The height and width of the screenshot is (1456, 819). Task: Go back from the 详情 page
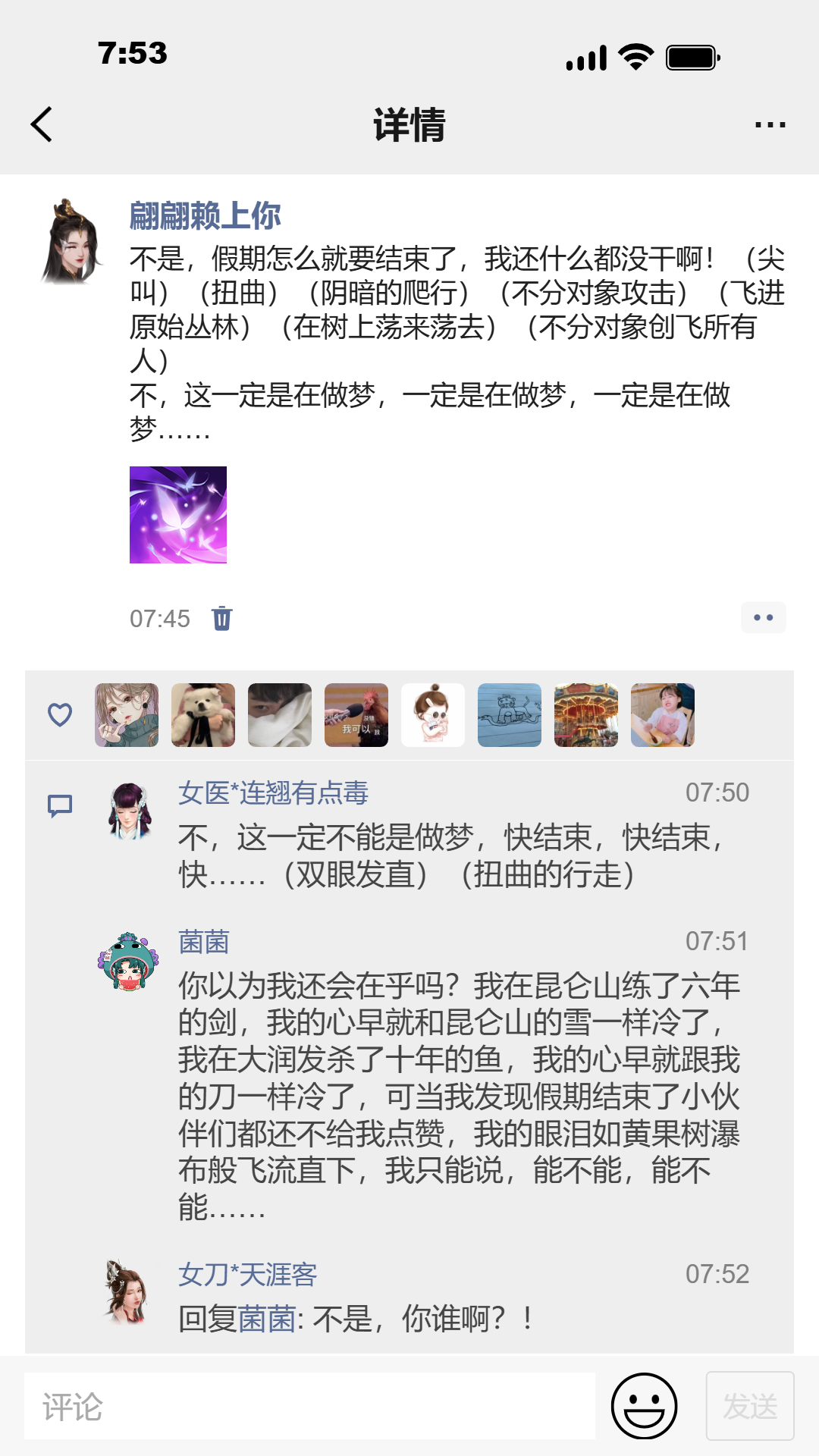click(42, 124)
